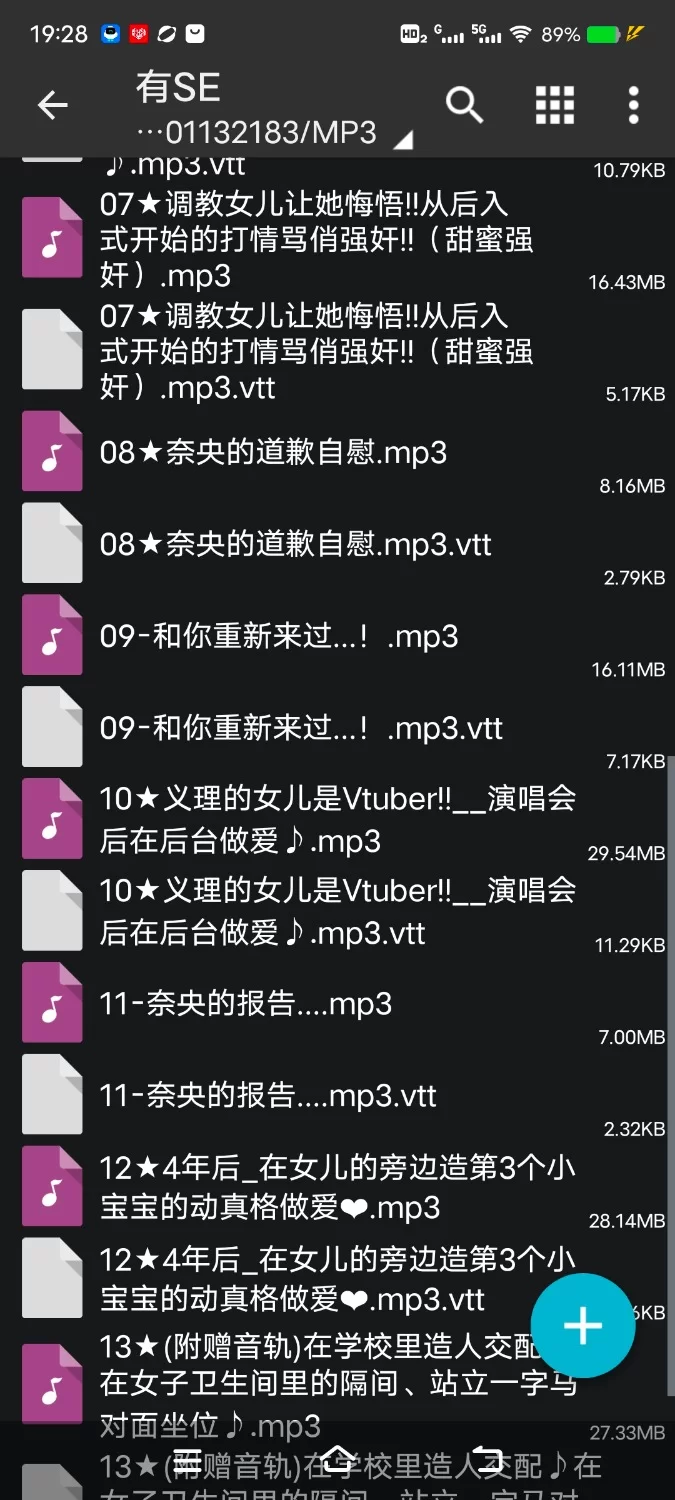Image resolution: width=675 pixels, height=1500 pixels.
Task: Open the track 07 .mp3.vtt file
Action: tap(316, 351)
